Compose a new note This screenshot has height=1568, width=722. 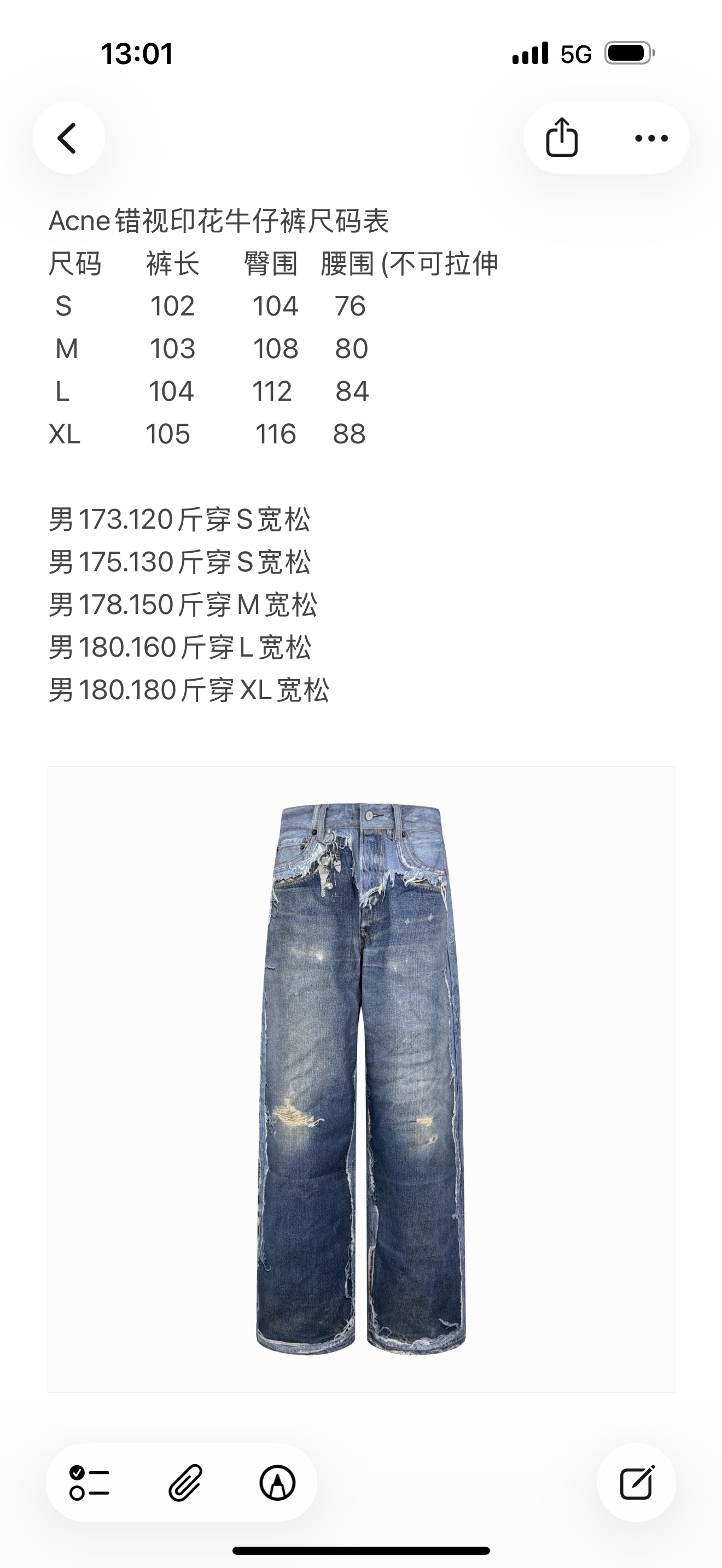(636, 1482)
